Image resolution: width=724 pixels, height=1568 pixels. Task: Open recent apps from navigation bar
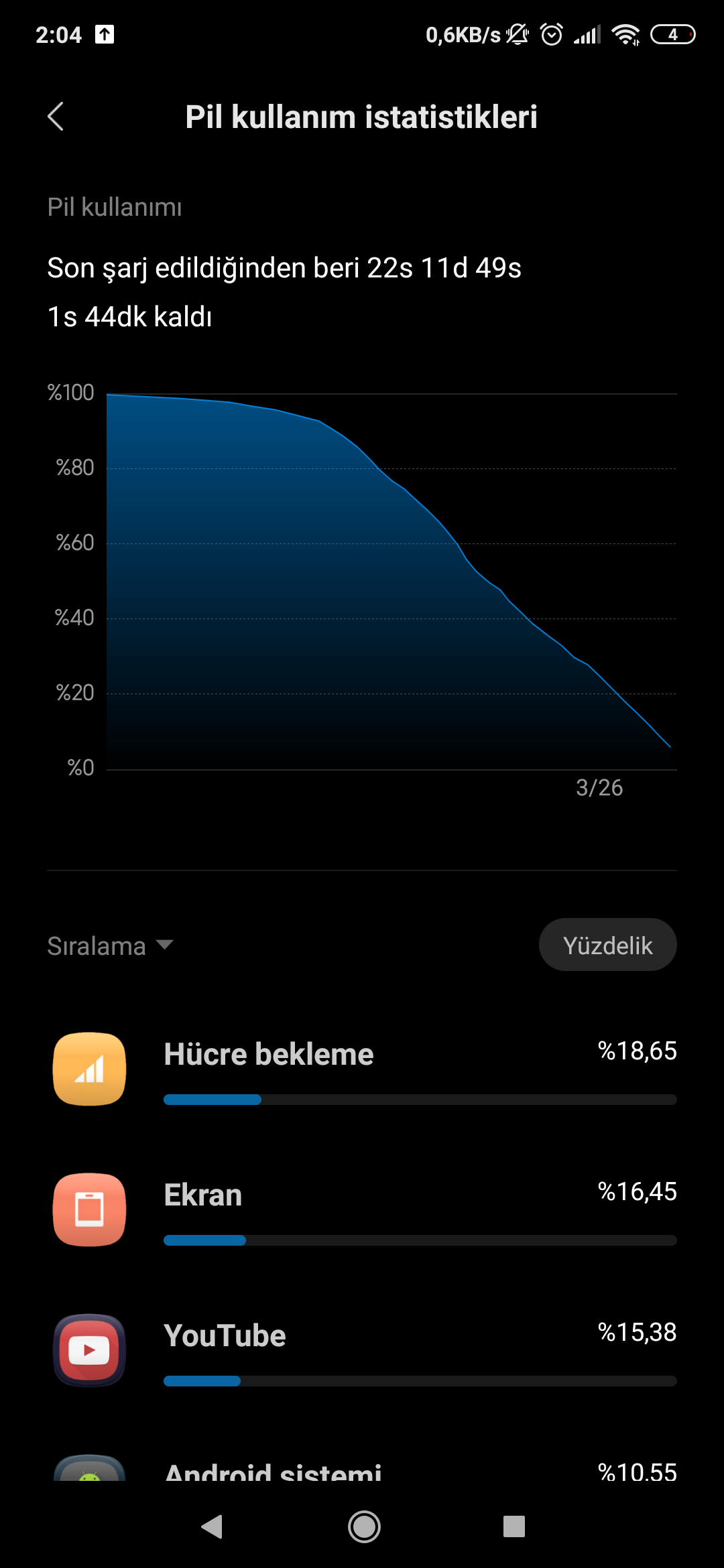point(514,1526)
